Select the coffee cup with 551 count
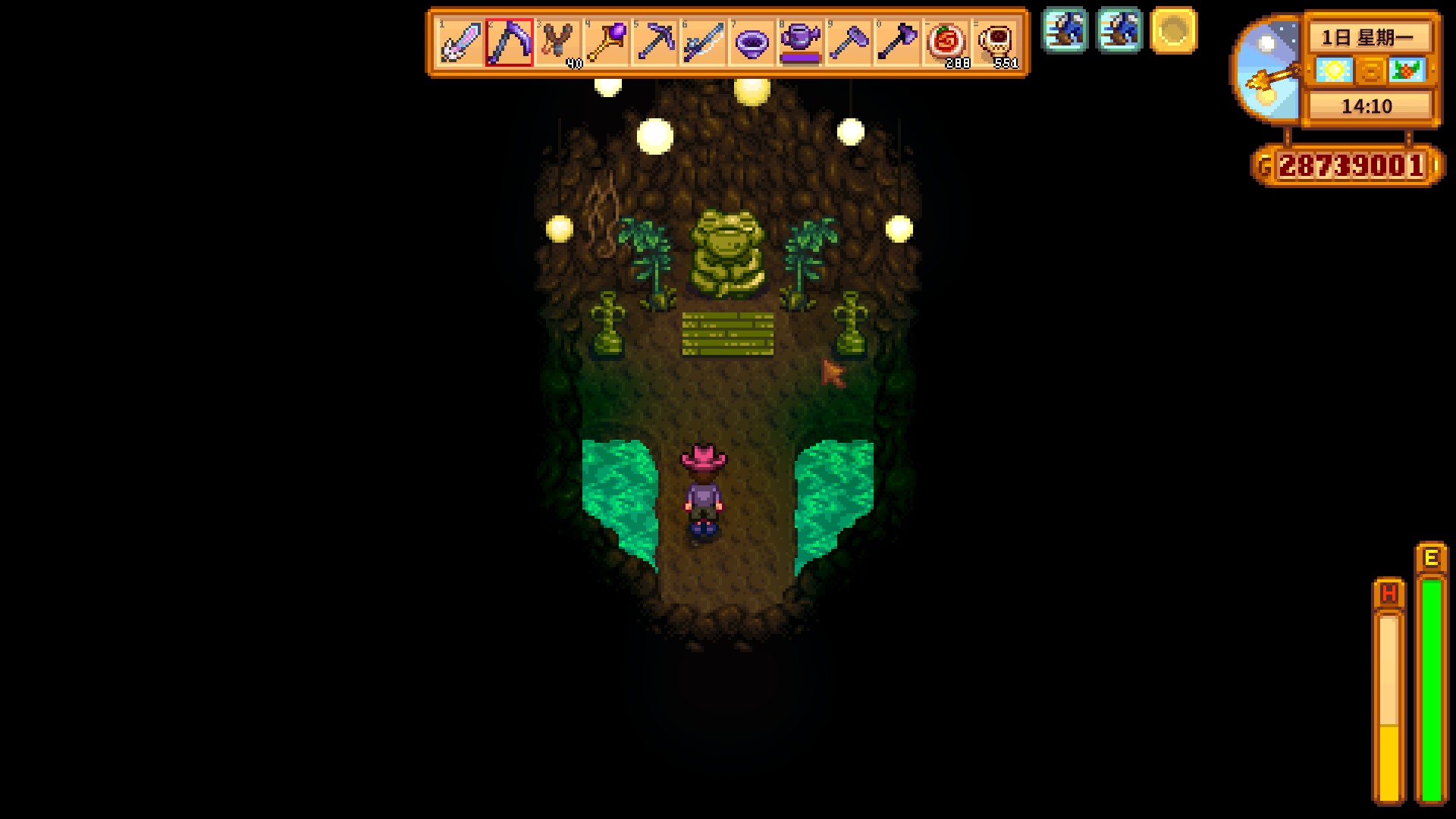This screenshot has width=1456, height=819. (994, 42)
